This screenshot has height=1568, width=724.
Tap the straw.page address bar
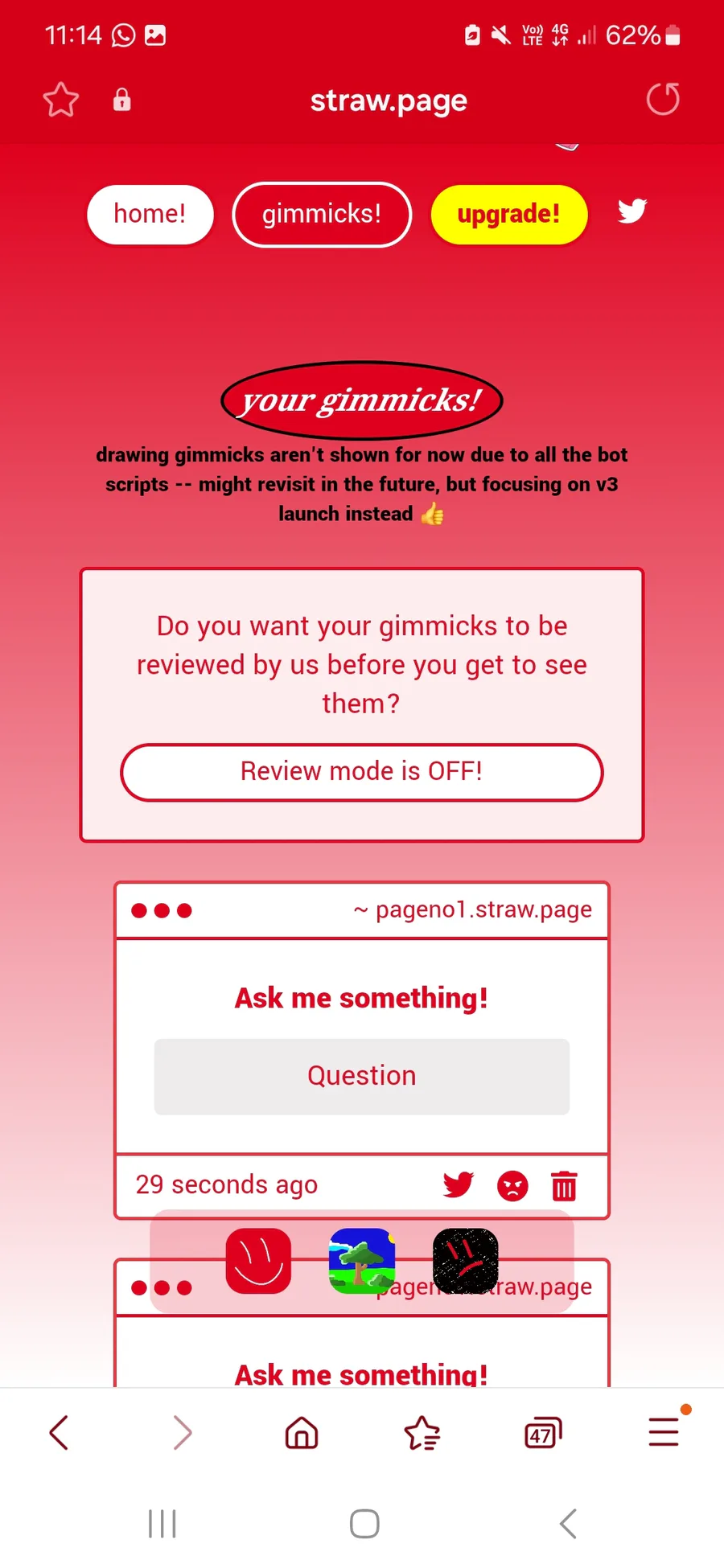389,101
